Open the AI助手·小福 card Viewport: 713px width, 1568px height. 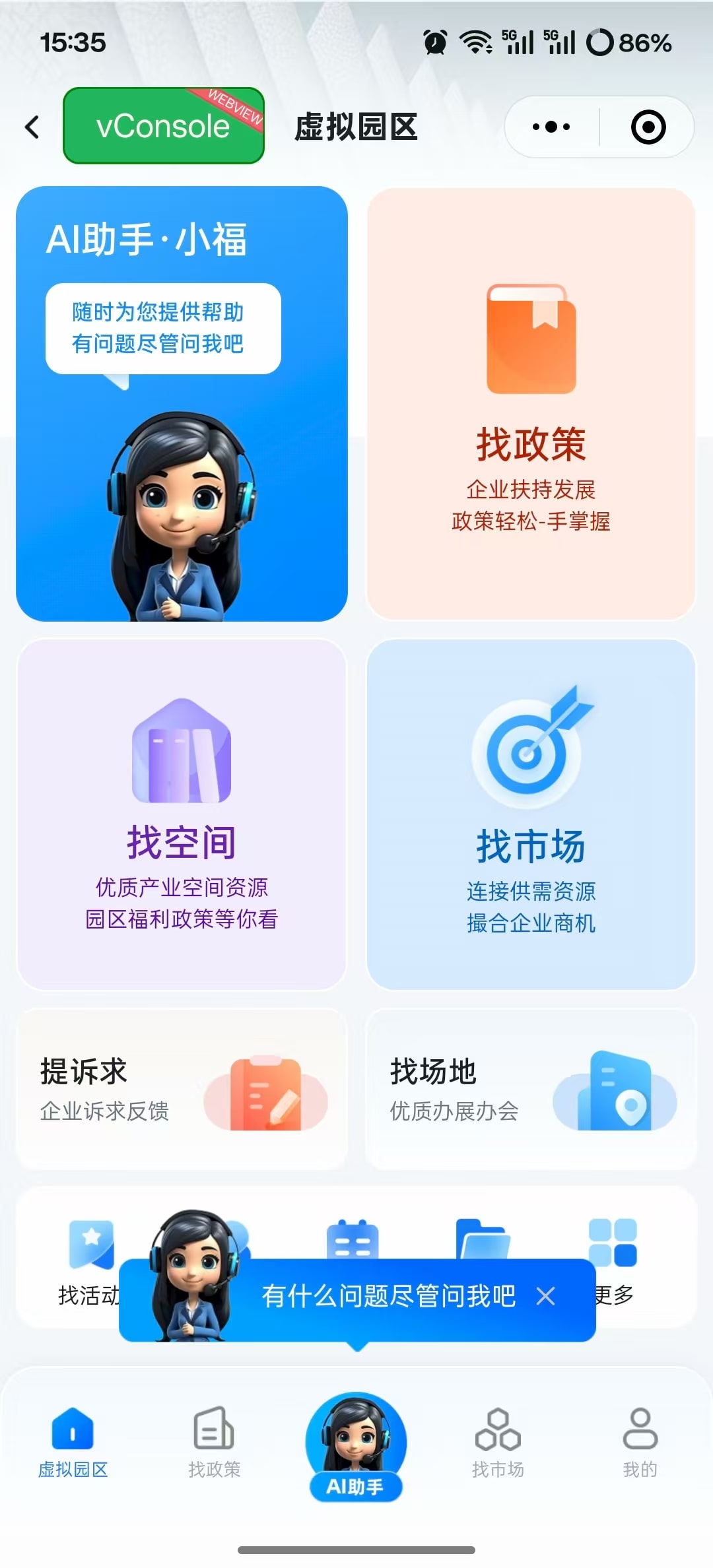click(182, 403)
